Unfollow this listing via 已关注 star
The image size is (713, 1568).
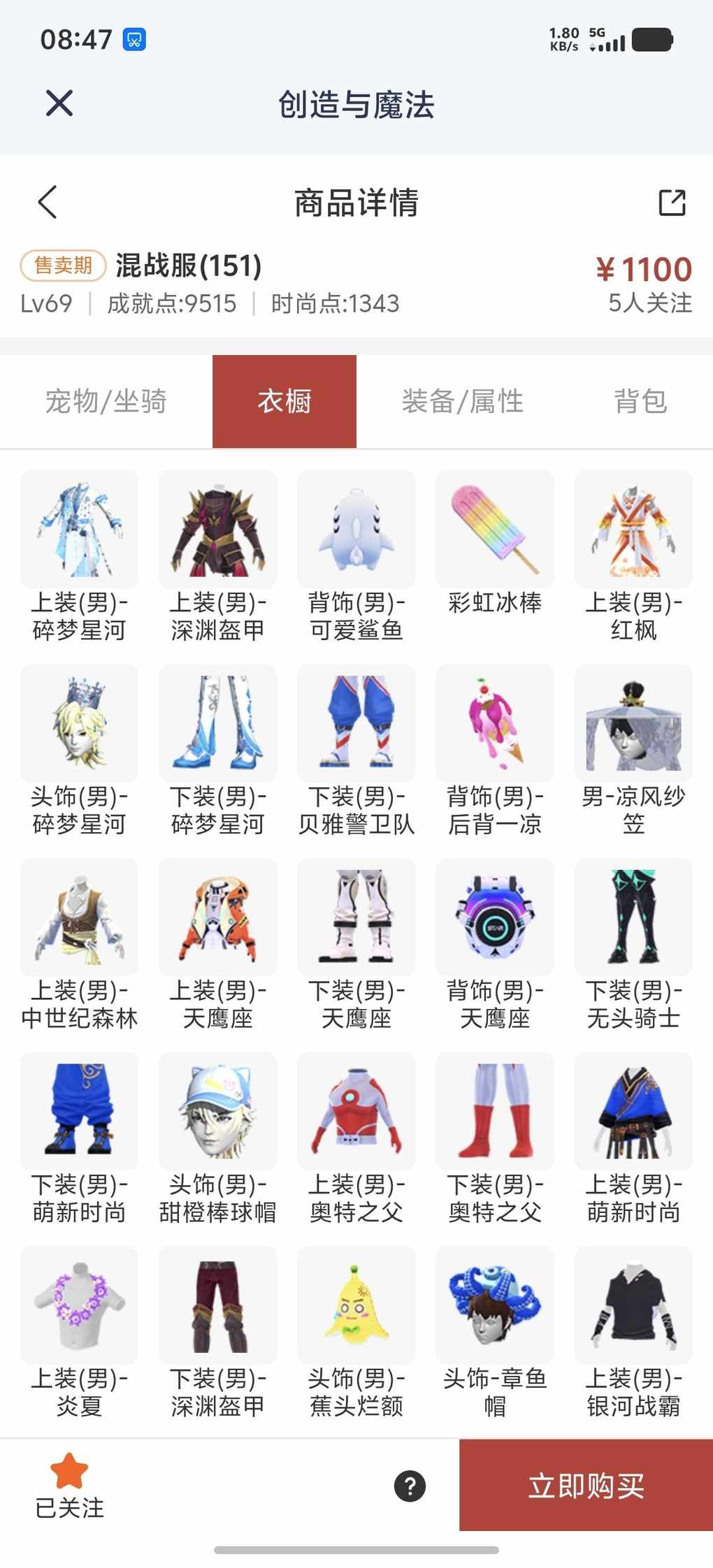(69, 1485)
